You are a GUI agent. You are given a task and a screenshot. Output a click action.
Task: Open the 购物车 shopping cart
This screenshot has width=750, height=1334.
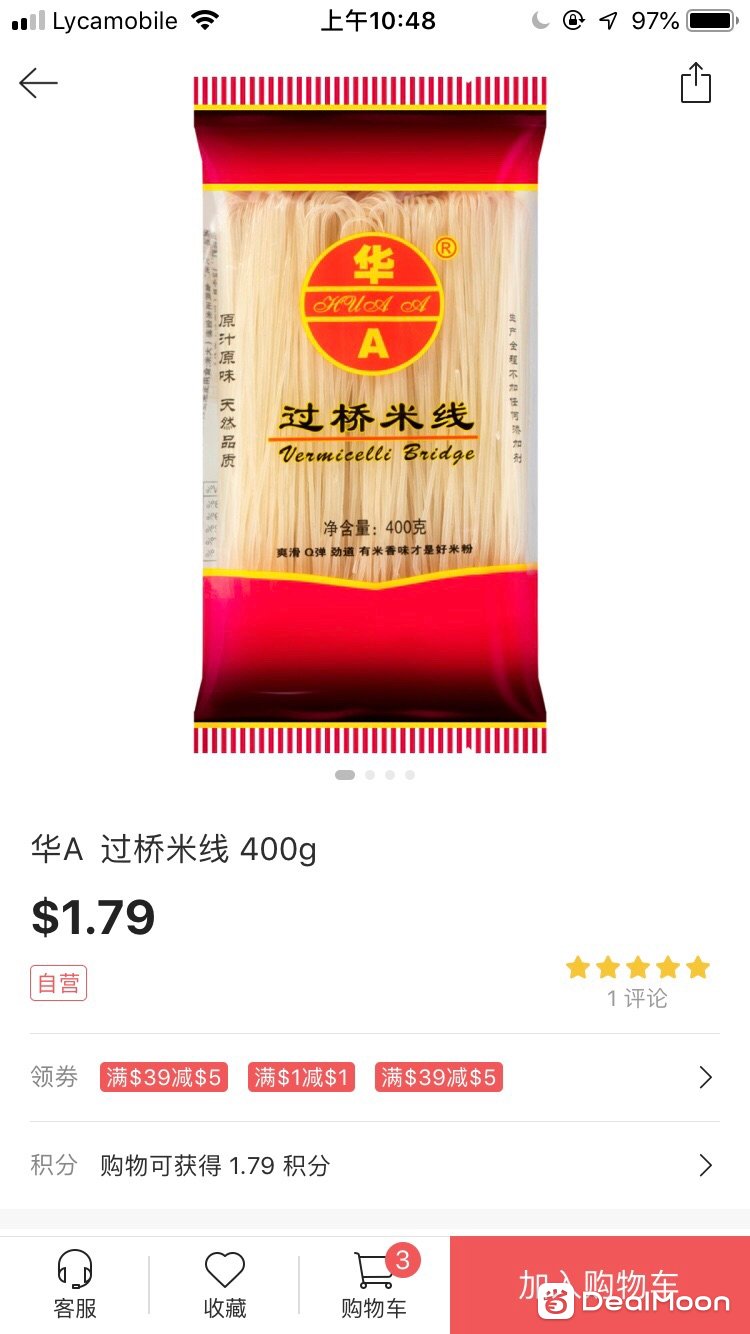[374, 1284]
